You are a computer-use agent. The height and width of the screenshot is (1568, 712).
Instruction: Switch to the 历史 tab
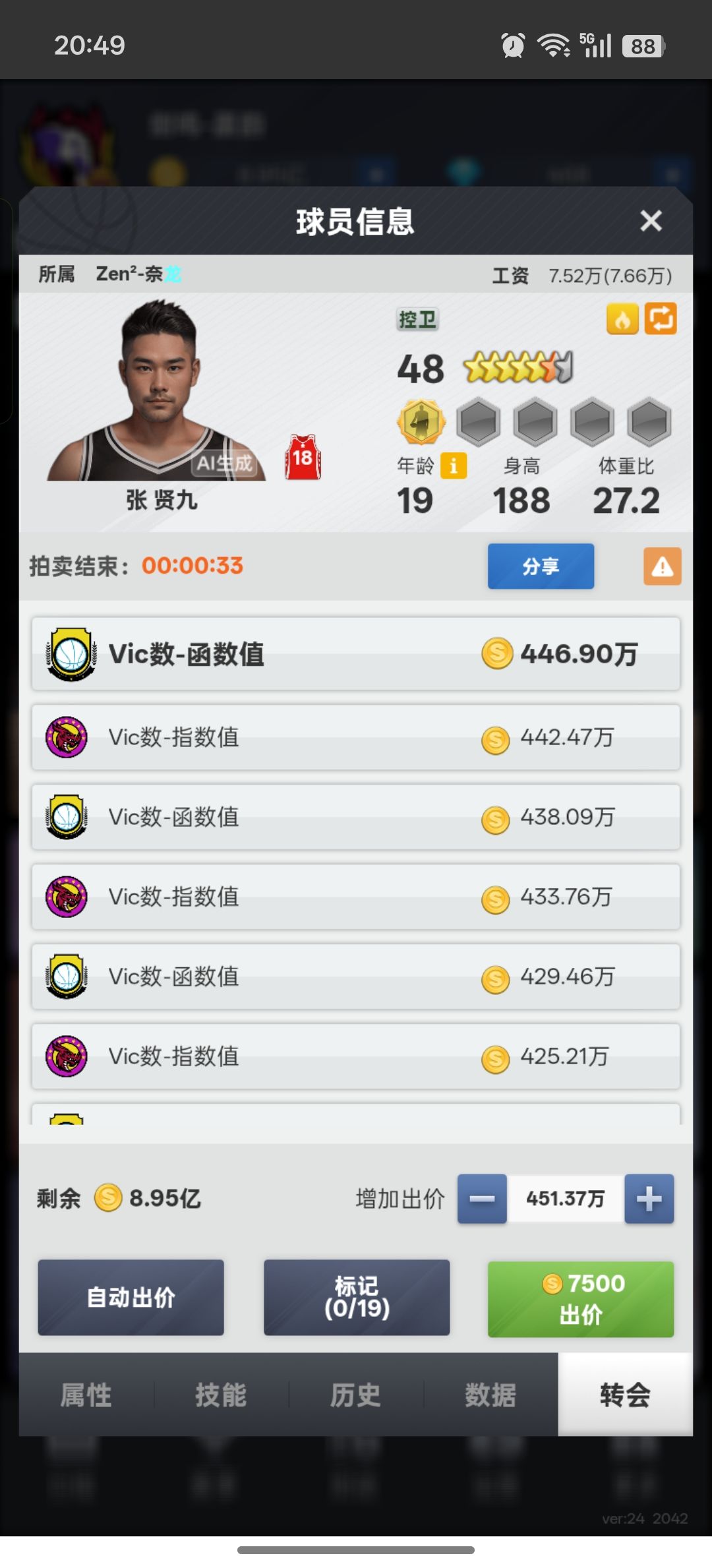click(x=355, y=1395)
